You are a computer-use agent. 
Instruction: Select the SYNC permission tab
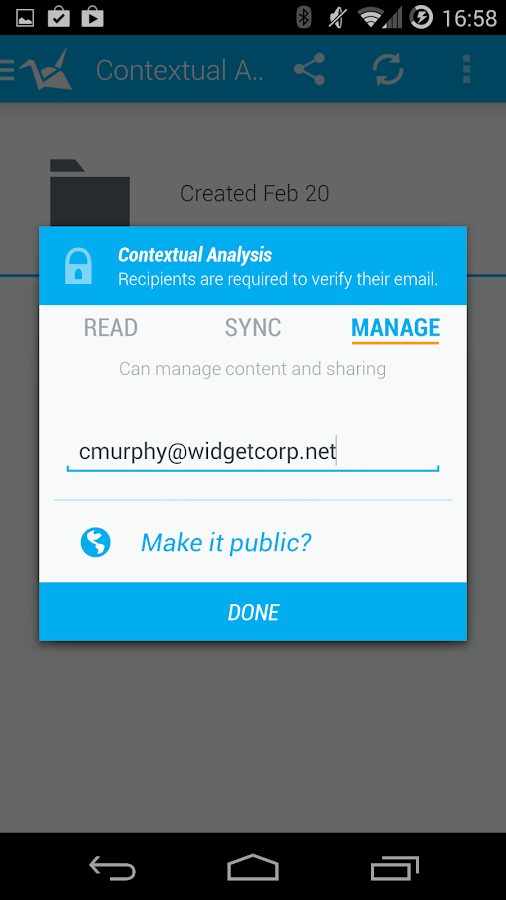coord(253,328)
